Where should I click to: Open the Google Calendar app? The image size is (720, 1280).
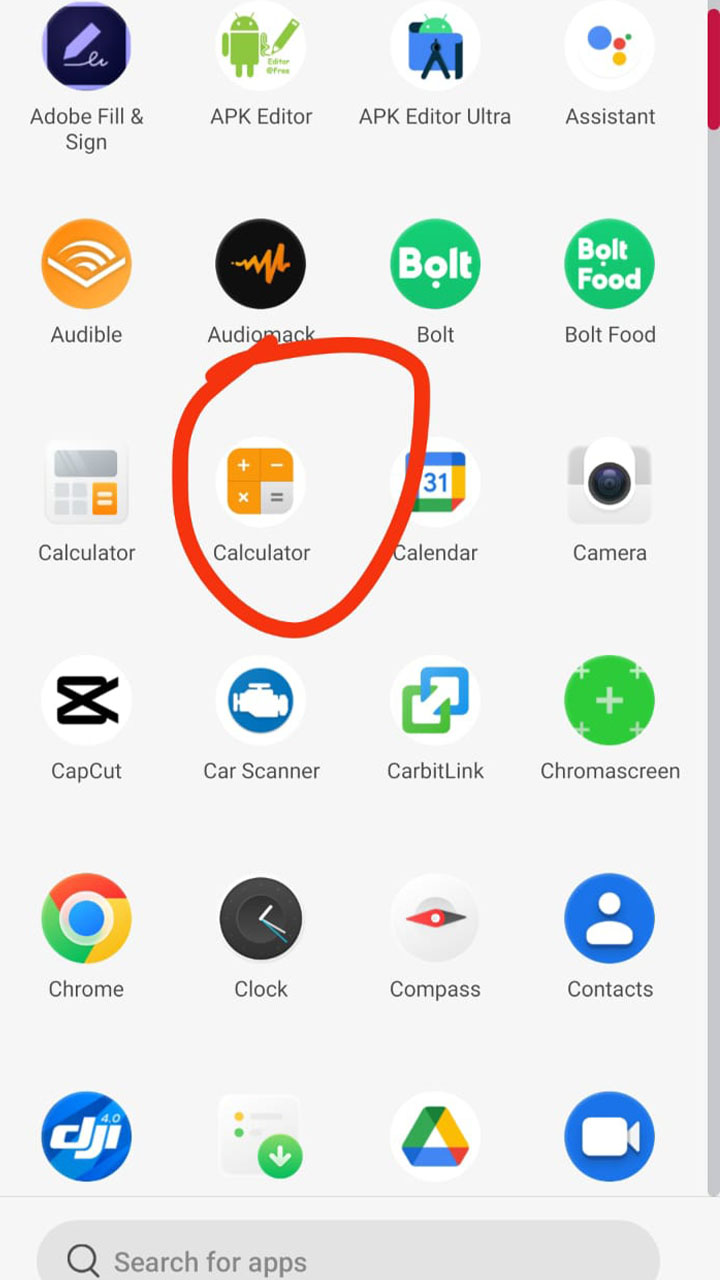pyautogui.click(x=435, y=483)
